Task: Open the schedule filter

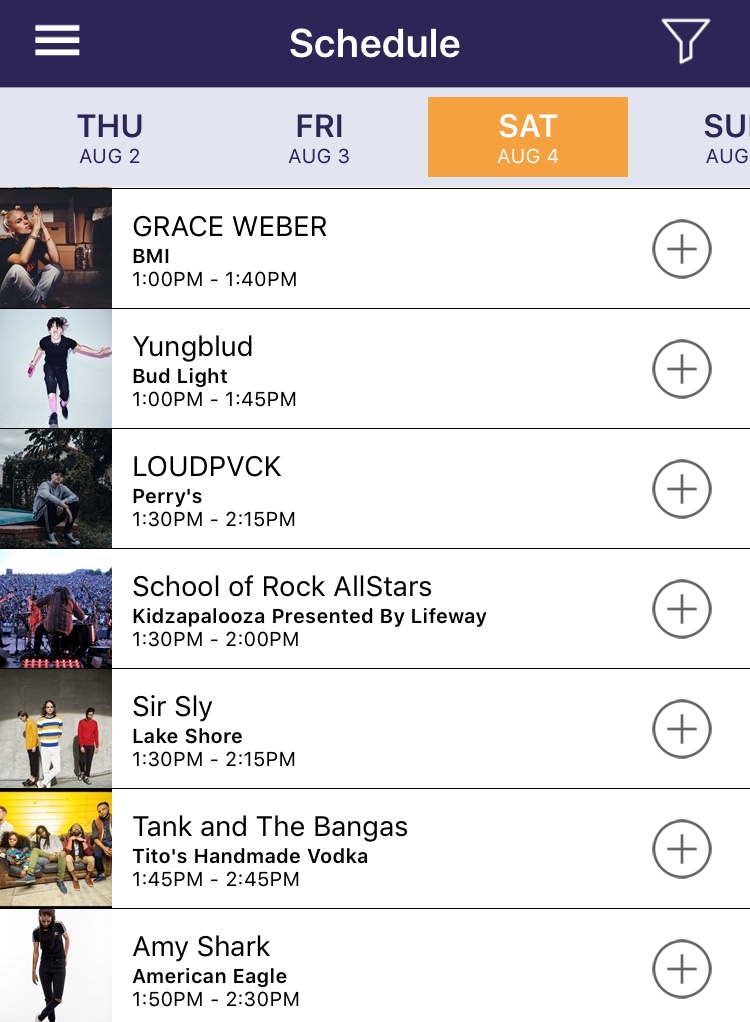Action: (685, 42)
